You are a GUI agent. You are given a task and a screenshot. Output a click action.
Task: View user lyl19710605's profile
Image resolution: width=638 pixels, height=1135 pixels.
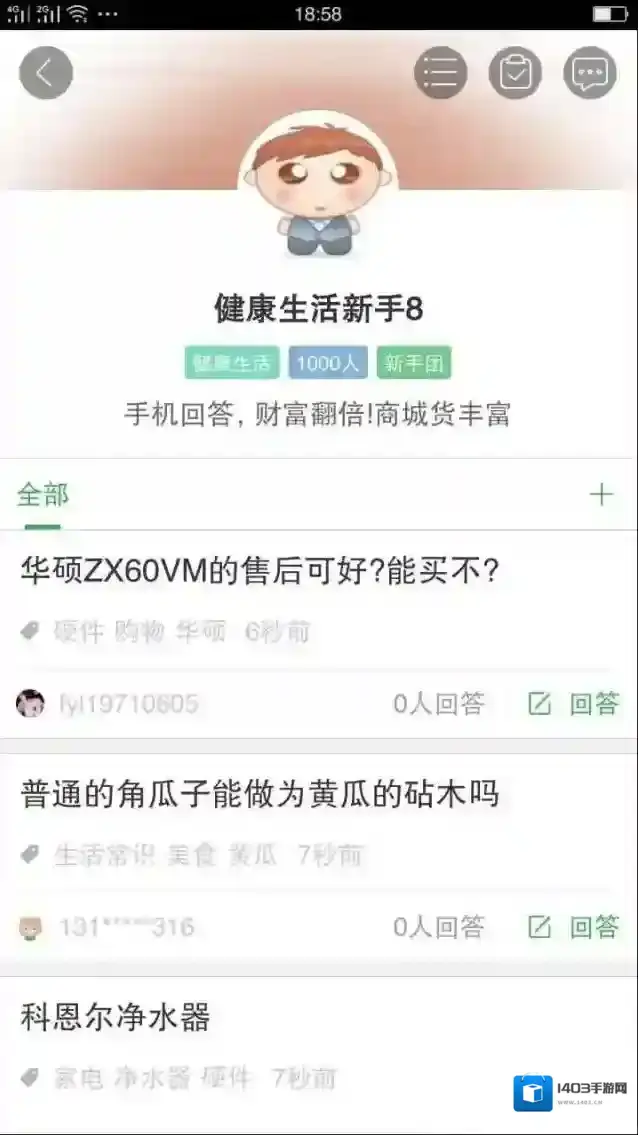128,704
